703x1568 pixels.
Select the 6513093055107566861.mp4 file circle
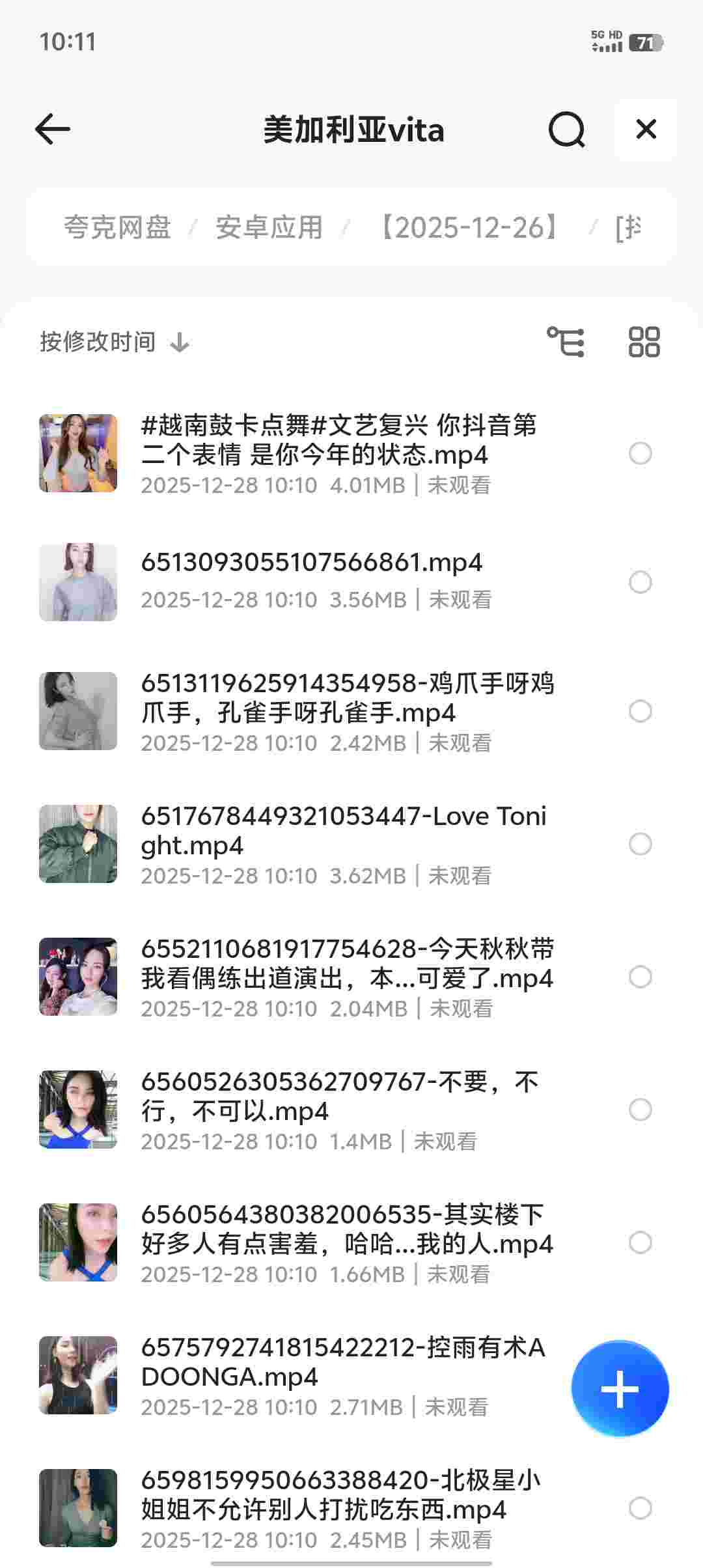(x=641, y=582)
